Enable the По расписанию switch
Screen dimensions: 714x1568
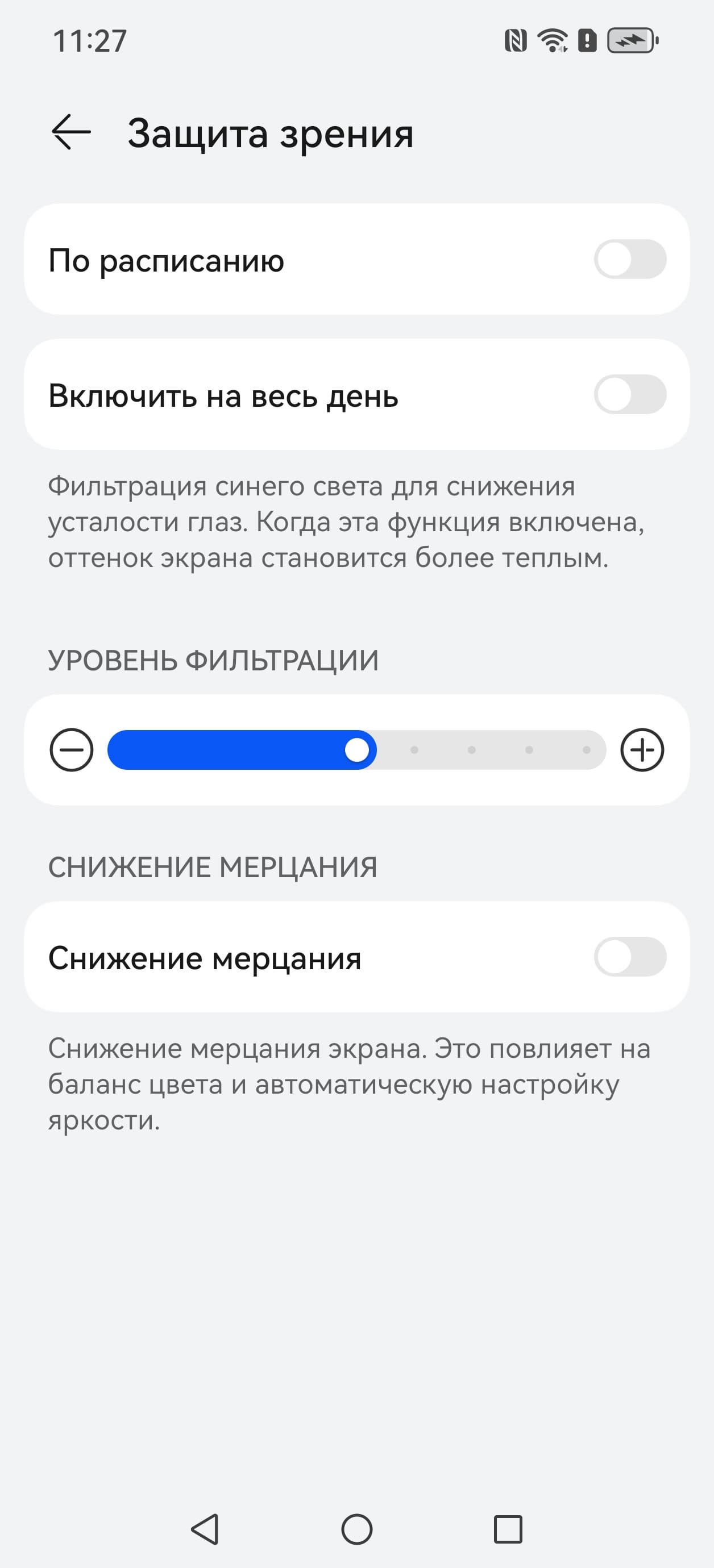[x=629, y=259]
